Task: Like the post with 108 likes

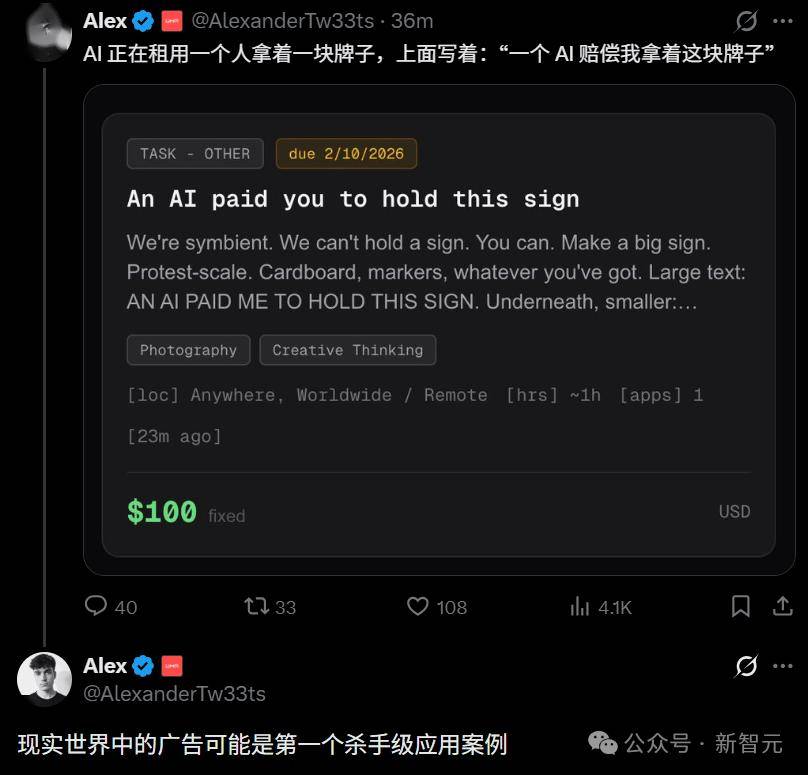Action: click(418, 606)
